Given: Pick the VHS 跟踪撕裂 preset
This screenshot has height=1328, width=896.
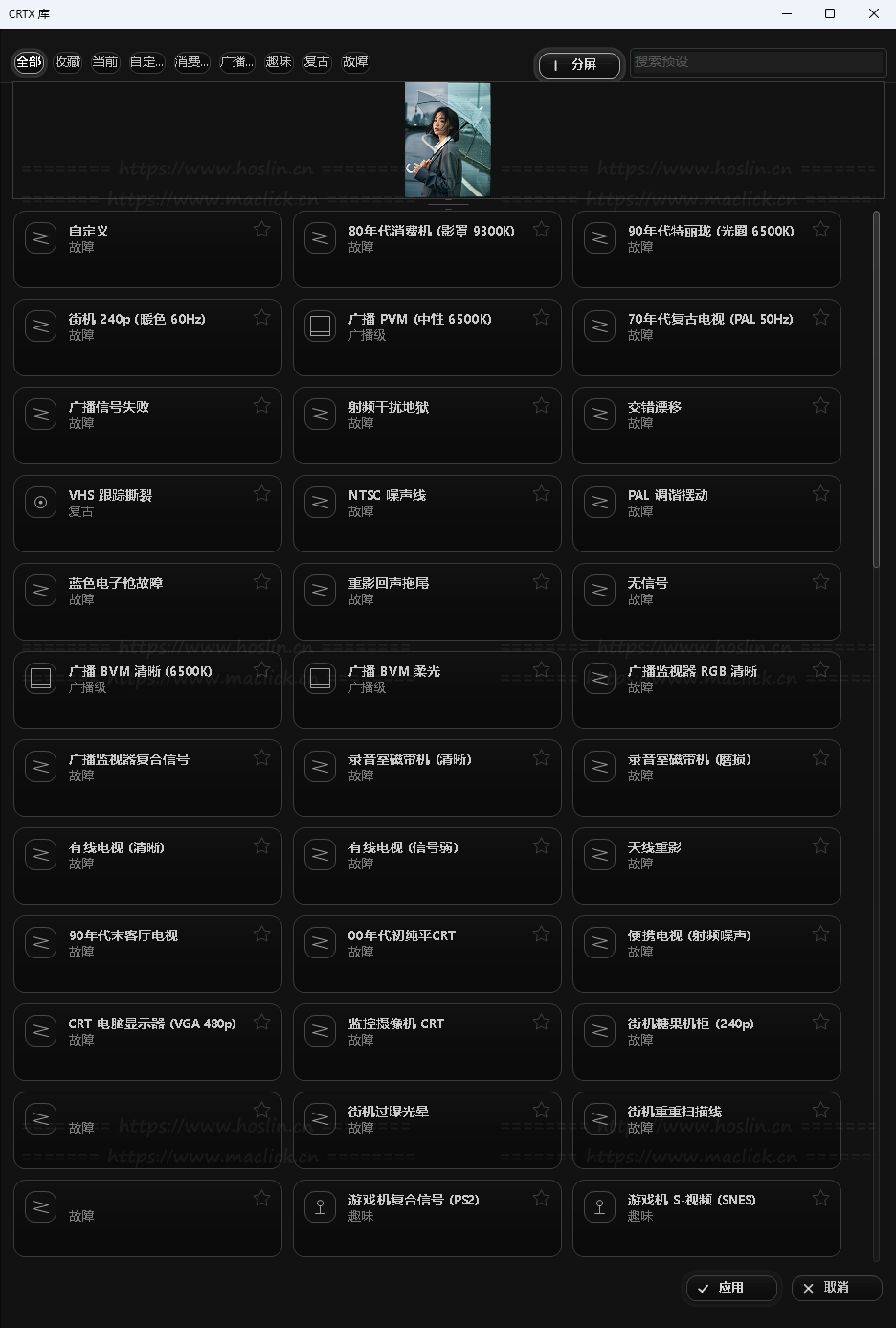Looking at the screenshot, I should click(147, 513).
